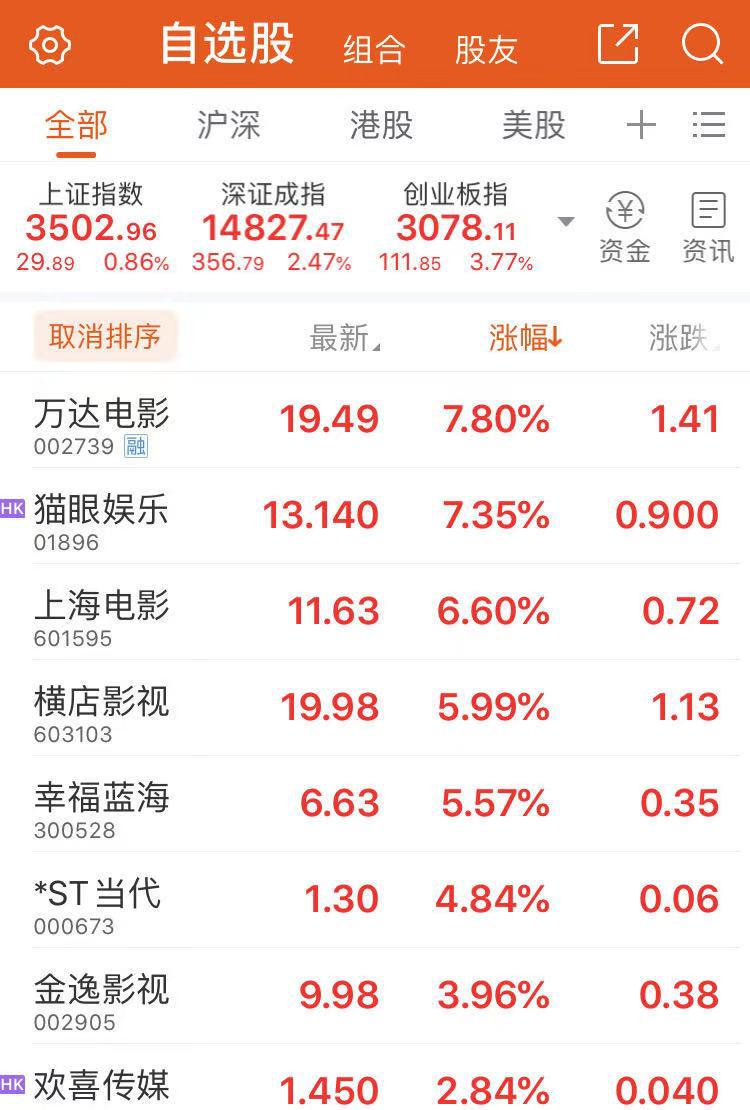Open the search magnifier

click(x=702, y=45)
